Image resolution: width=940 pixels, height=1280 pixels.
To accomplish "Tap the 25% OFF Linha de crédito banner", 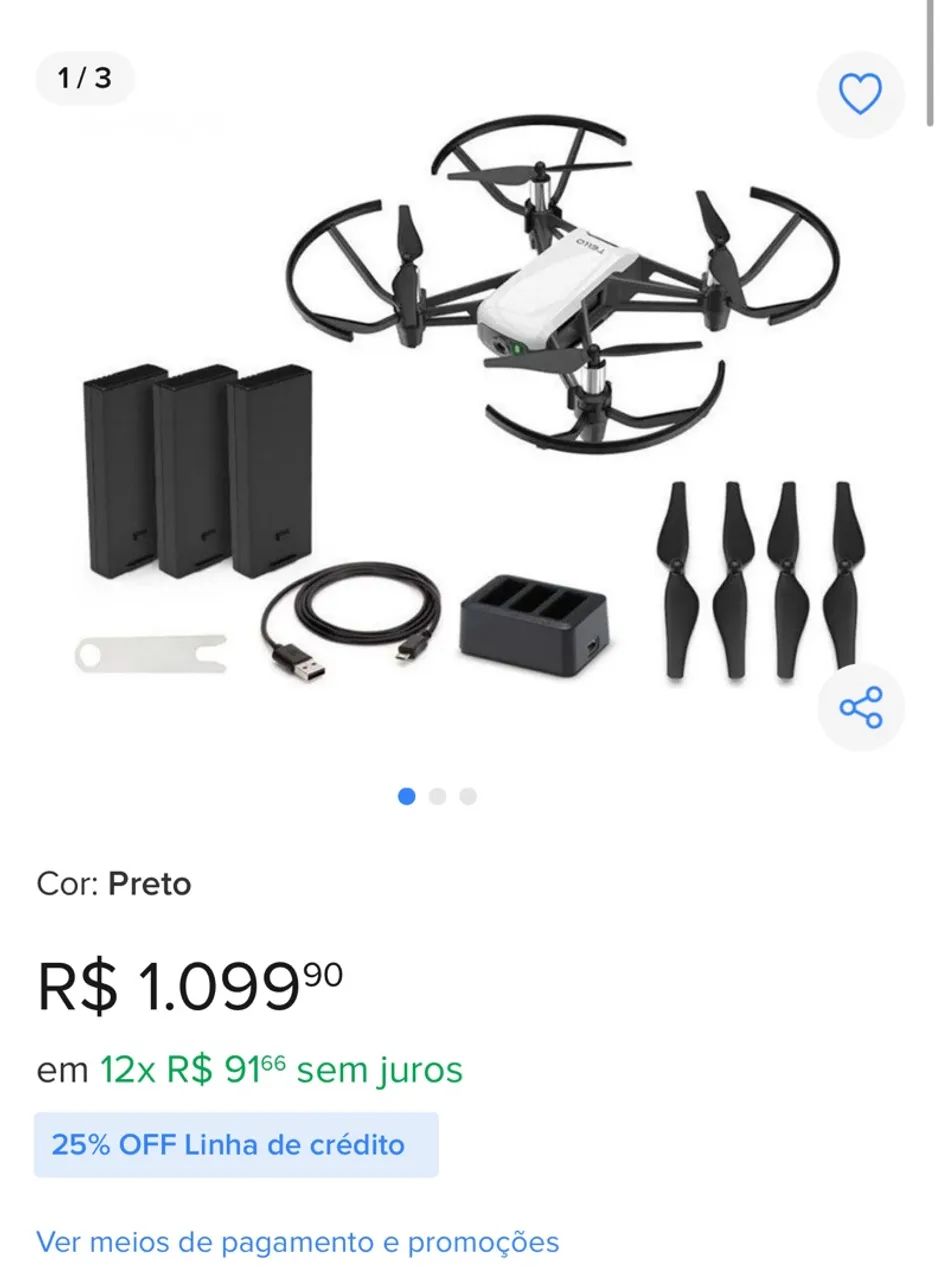I will 237,1144.
